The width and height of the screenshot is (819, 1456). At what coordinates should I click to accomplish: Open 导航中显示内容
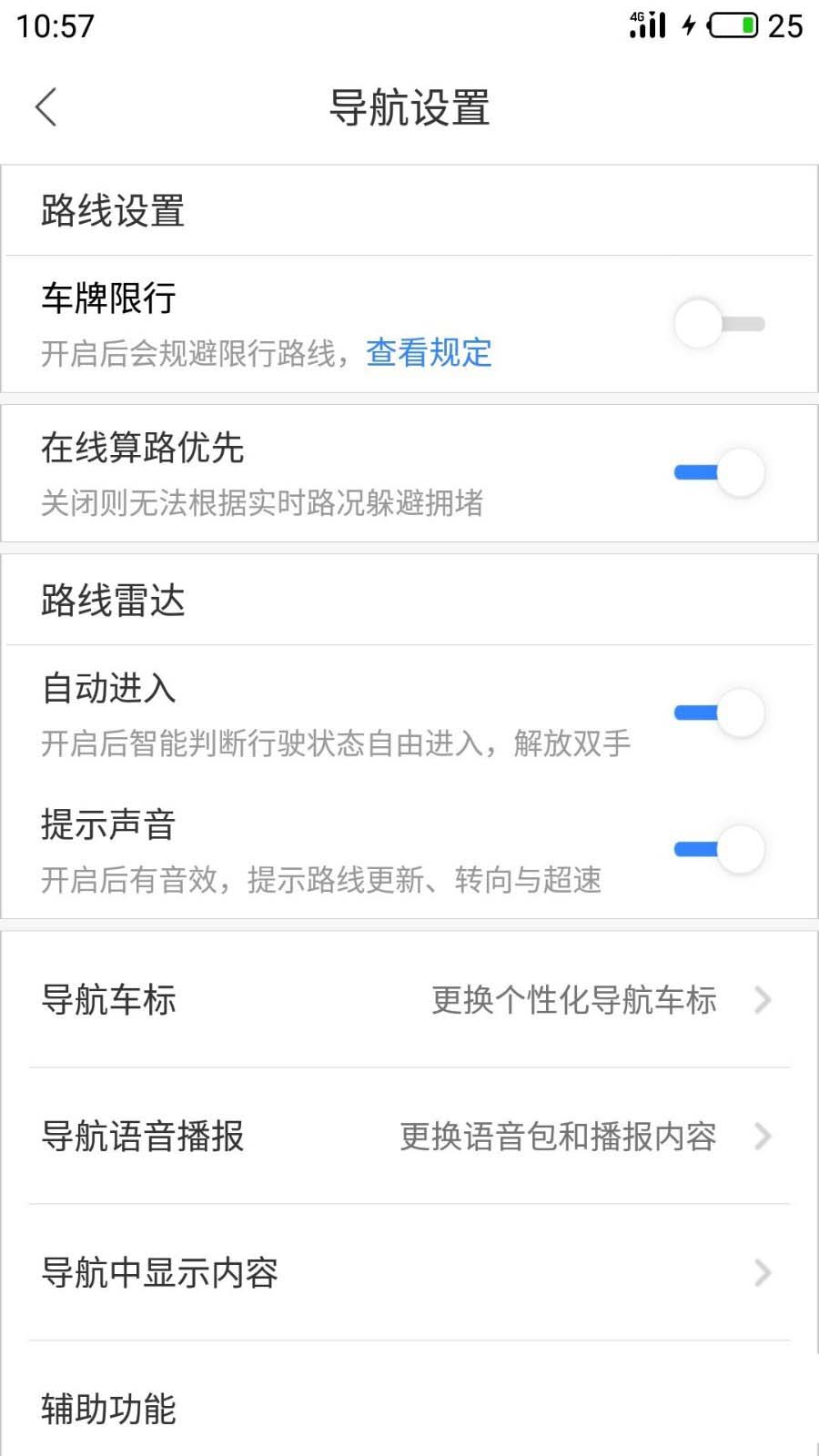[409, 1272]
